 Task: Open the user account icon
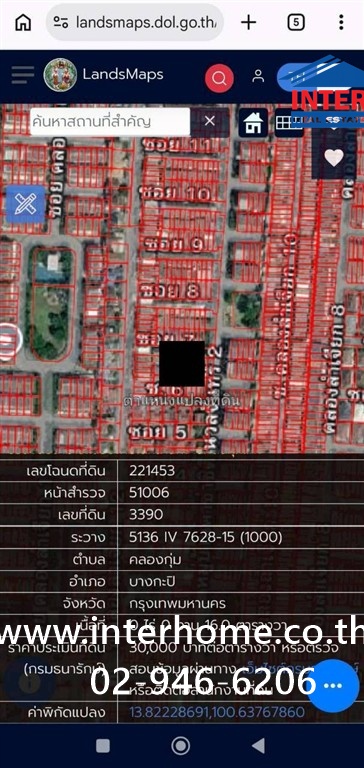click(x=258, y=75)
